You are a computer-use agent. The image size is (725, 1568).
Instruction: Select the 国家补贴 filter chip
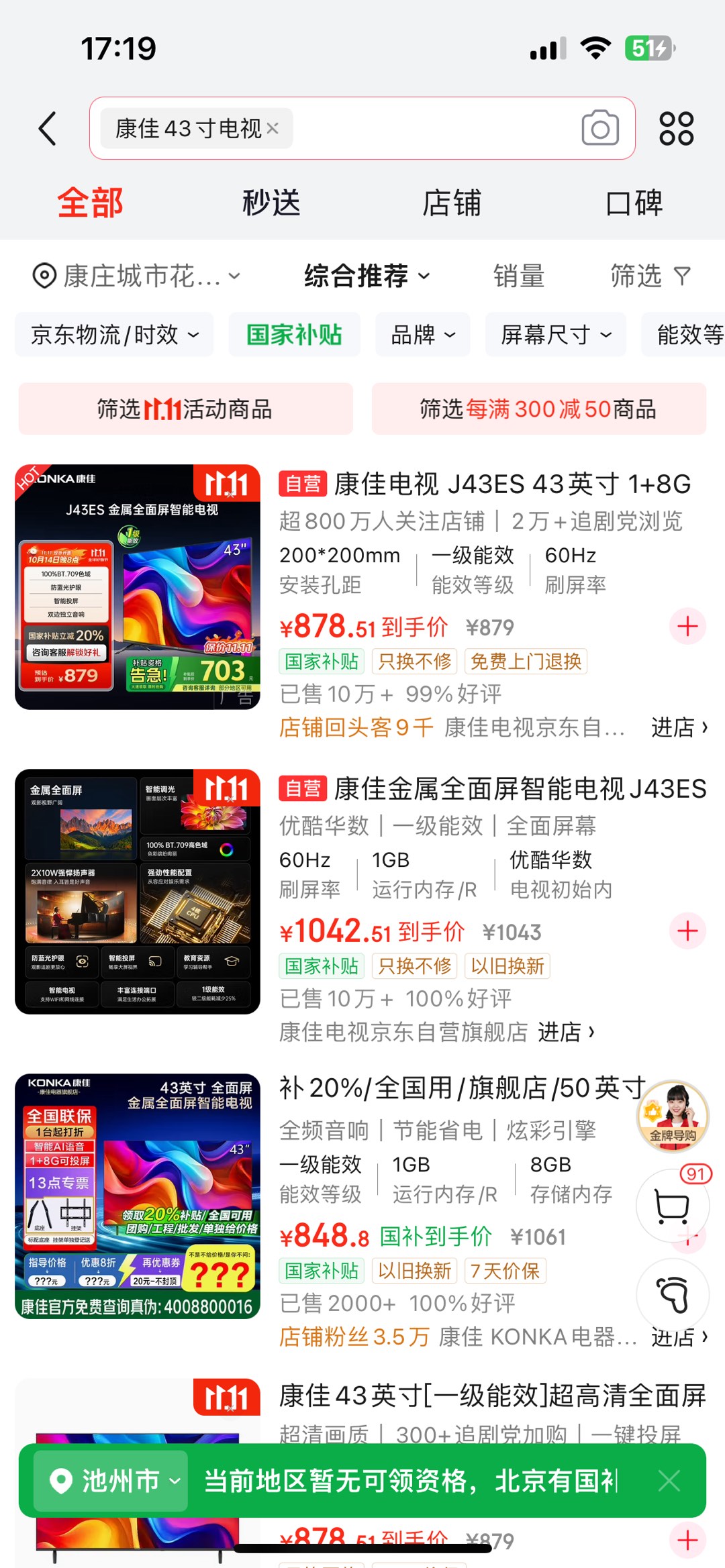point(294,334)
